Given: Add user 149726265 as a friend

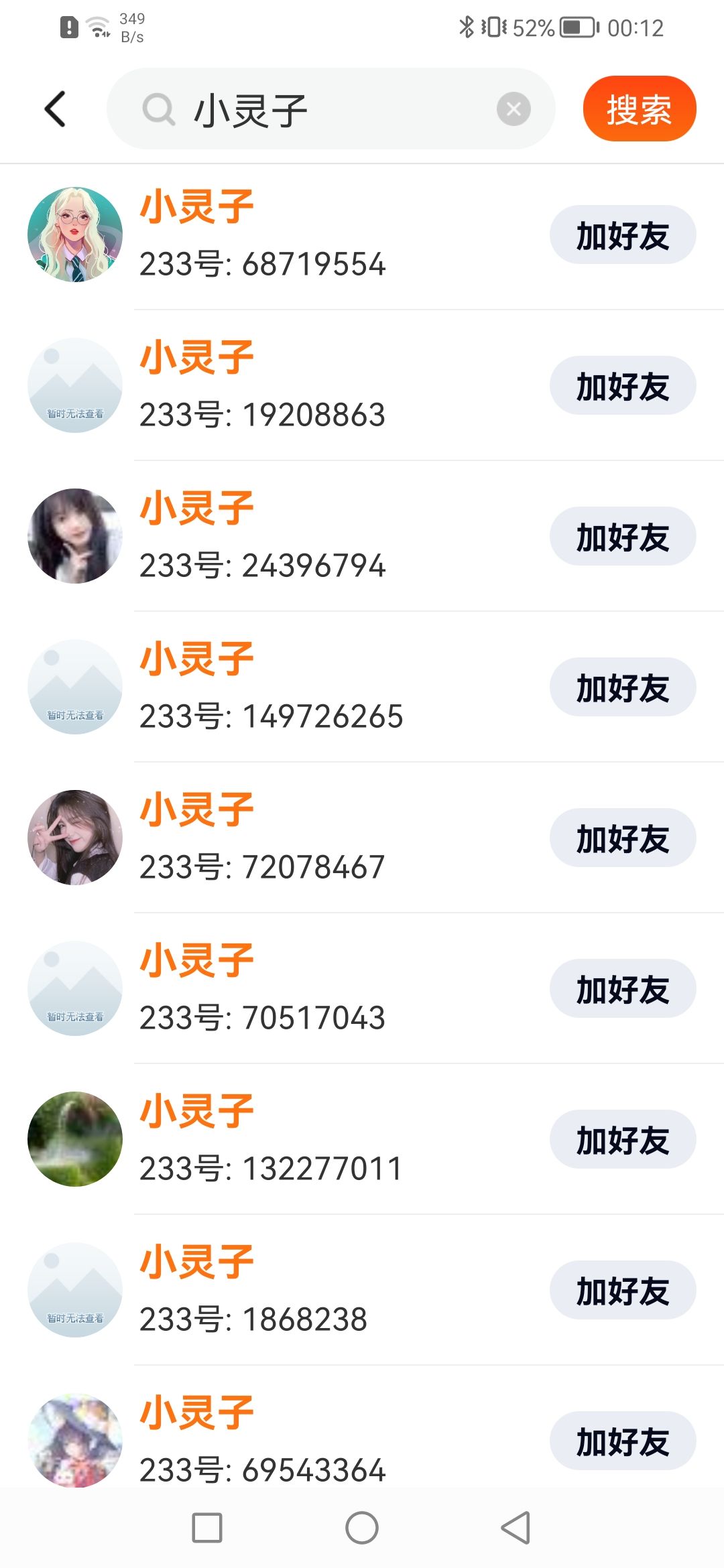Looking at the screenshot, I should coord(622,688).
